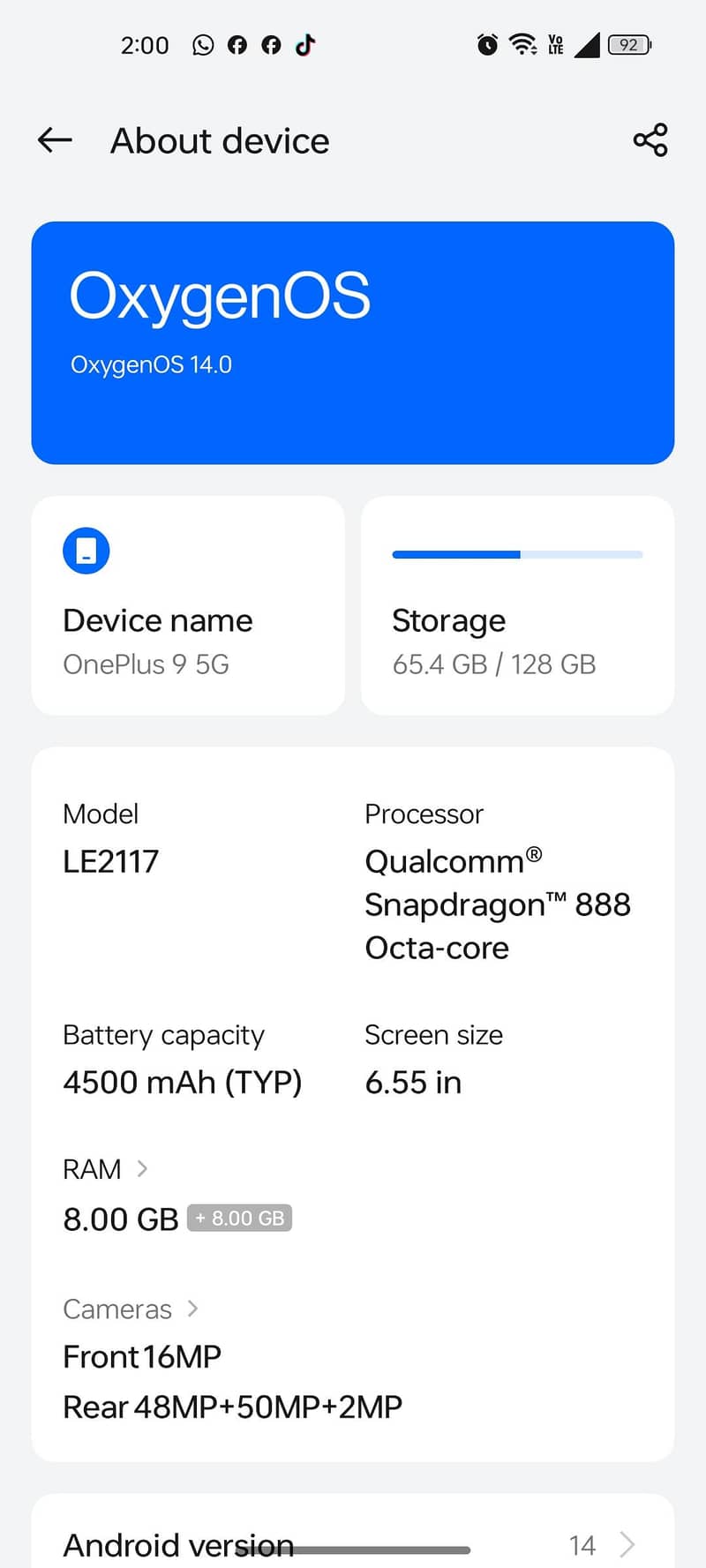Open the WhatsApp notification icon

(202, 45)
